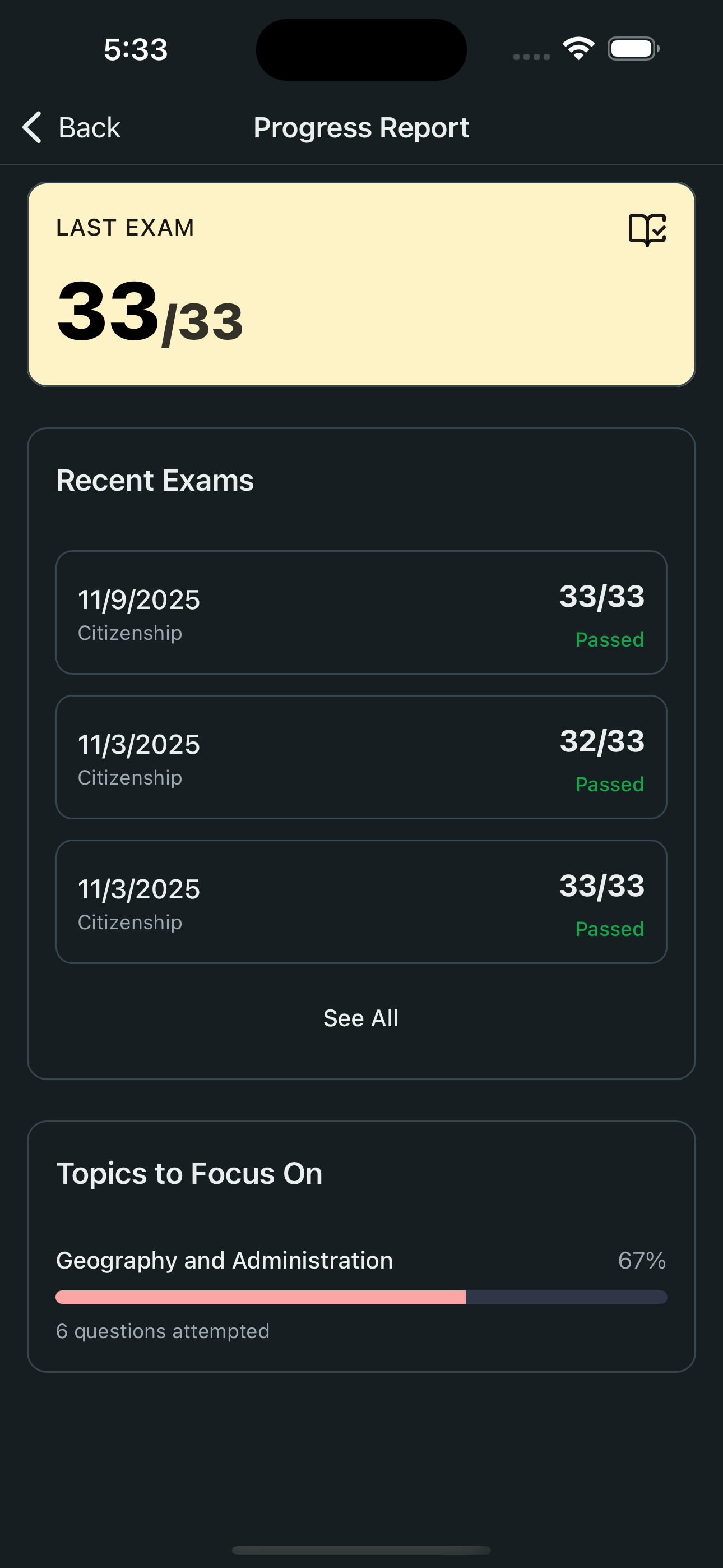Tap the pink 67% progress bar
This screenshot has height=1568, width=723.
(261, 1297)
